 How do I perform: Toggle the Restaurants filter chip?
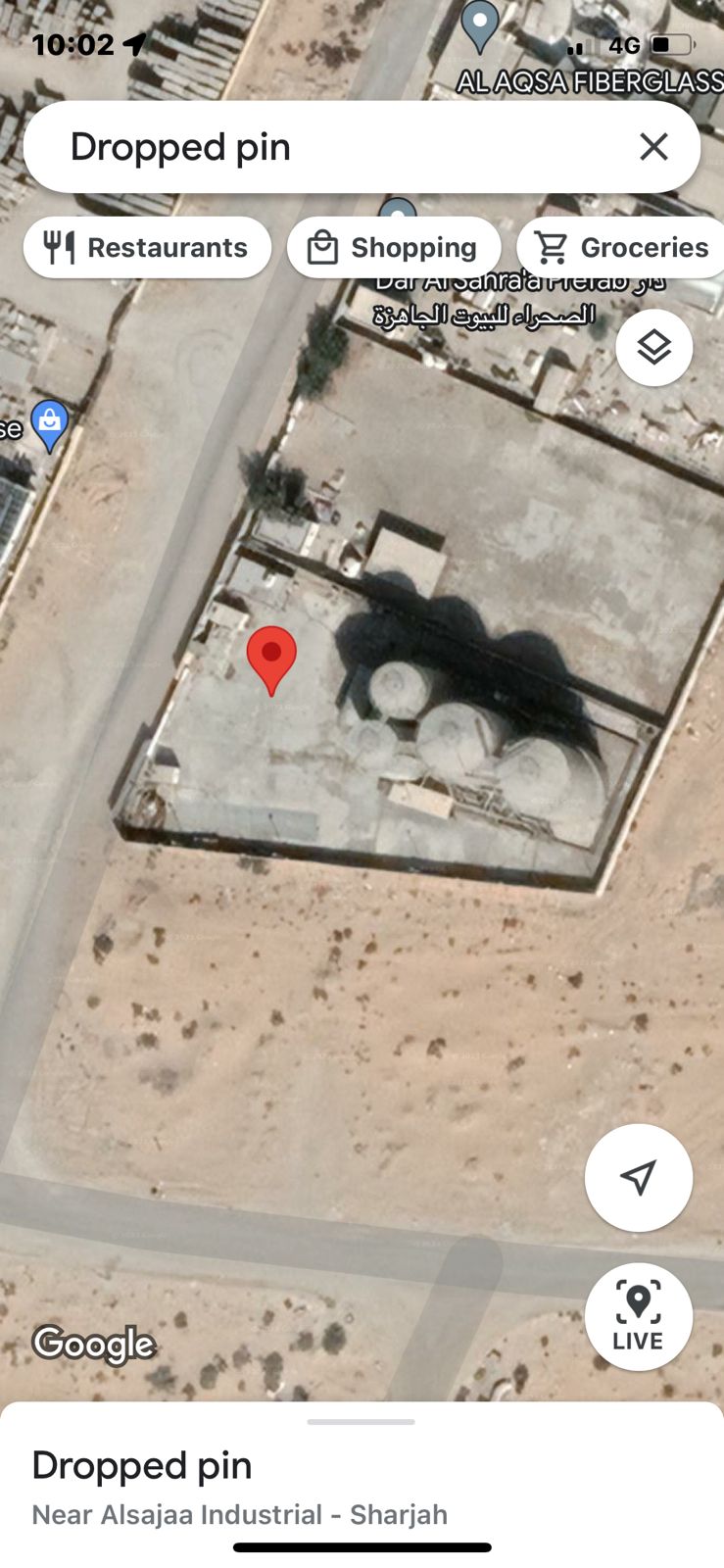coord(147,247)
